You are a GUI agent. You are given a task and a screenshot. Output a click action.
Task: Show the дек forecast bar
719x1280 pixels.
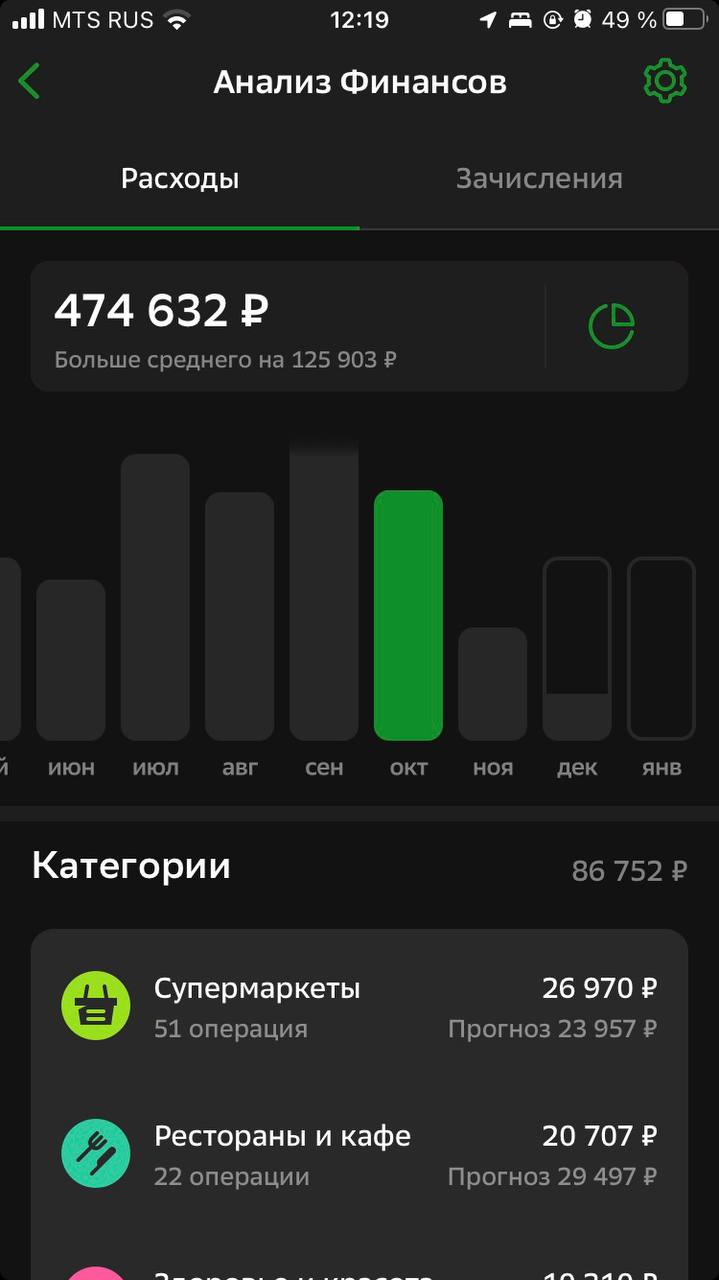(x=577, y=650)
